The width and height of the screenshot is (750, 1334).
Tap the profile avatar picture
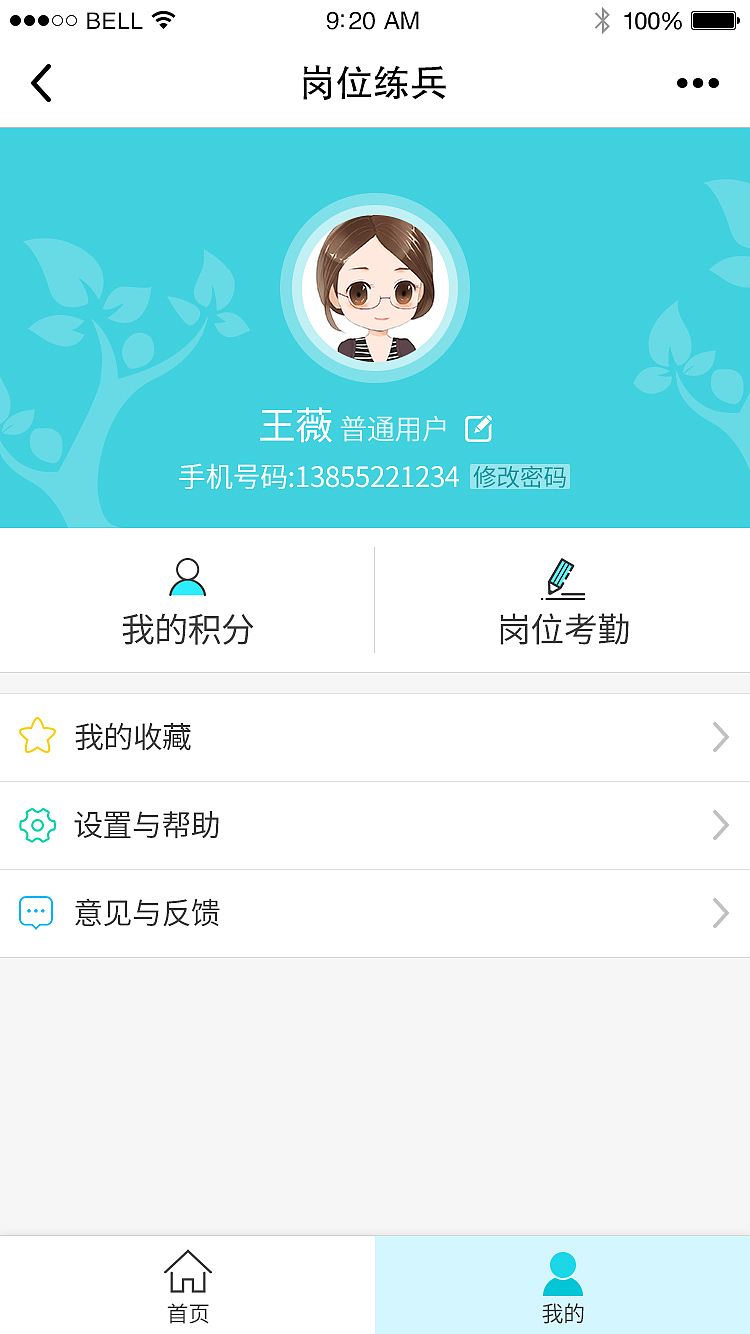(375, 288)
